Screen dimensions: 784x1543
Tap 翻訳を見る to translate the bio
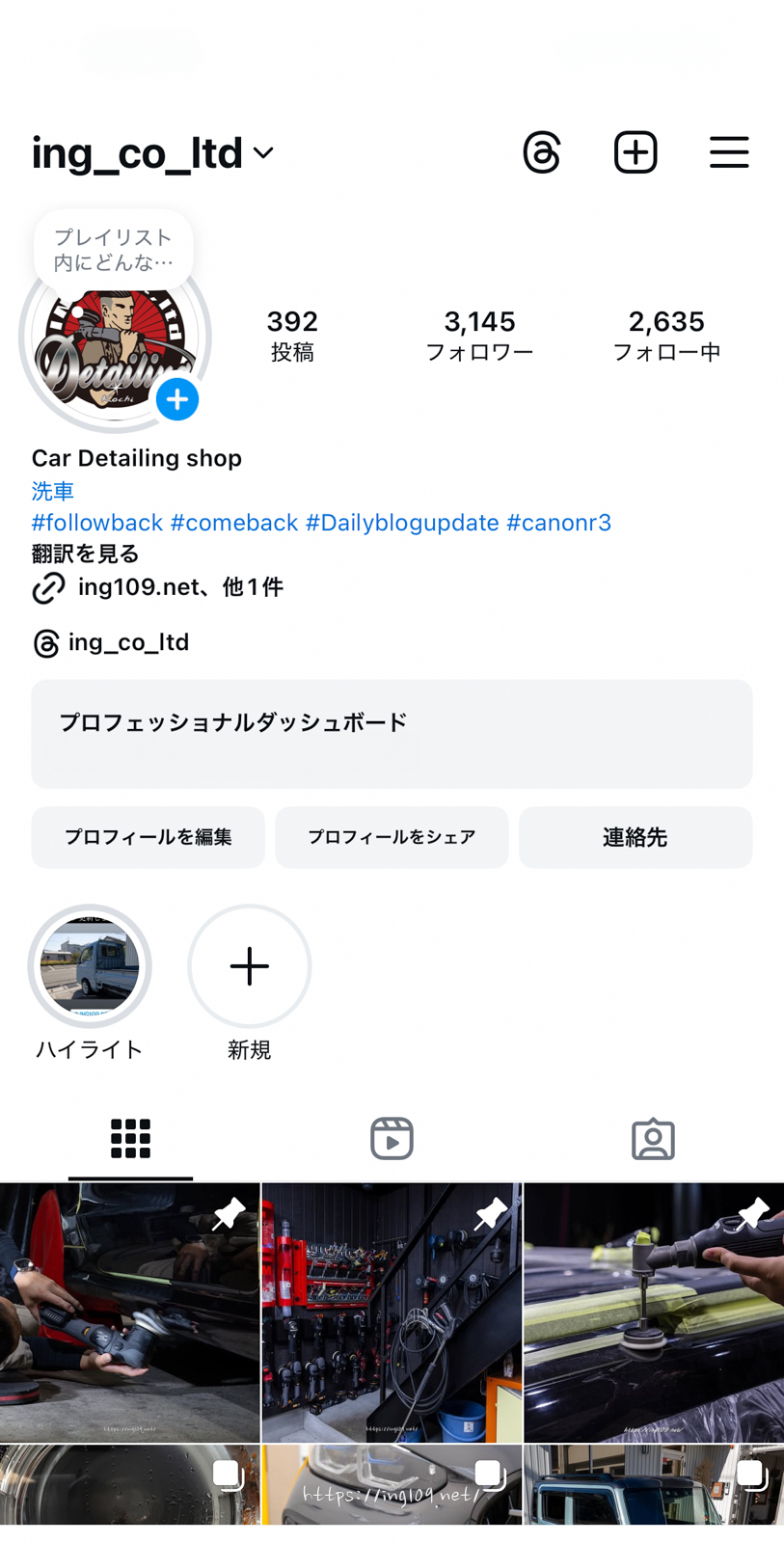[86, 554]
